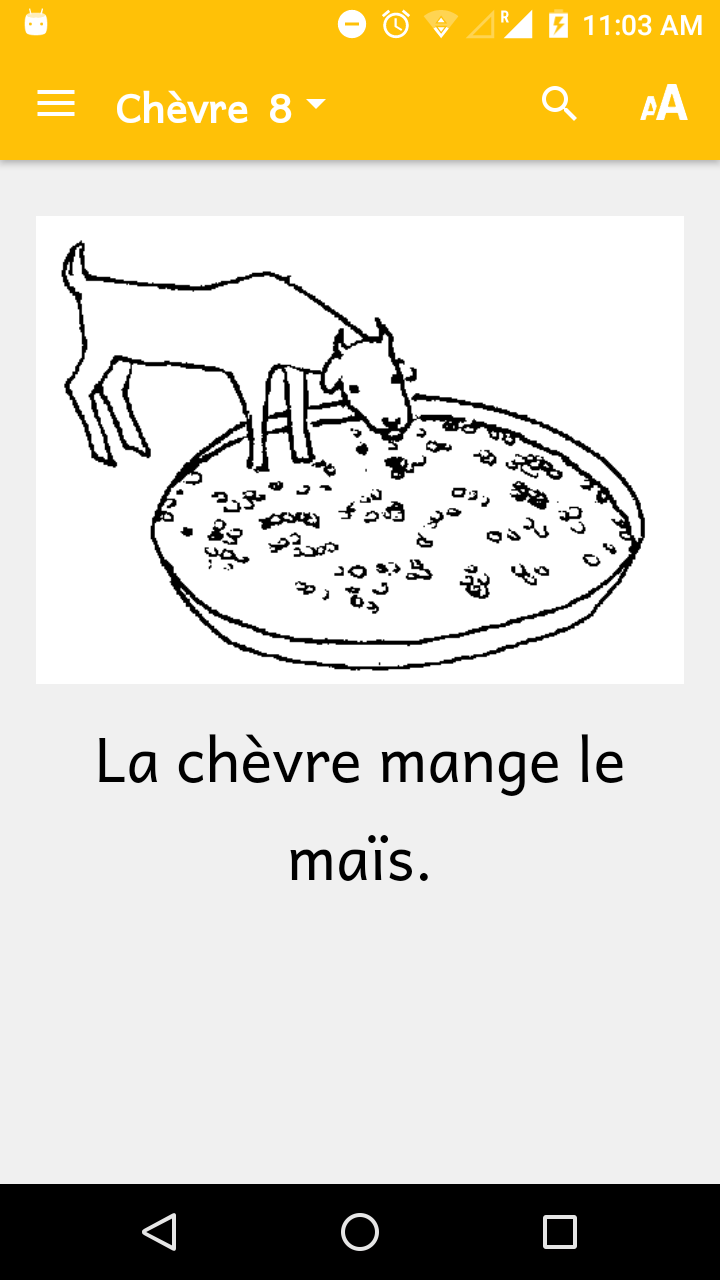720x1280 pixels.
Task: Open the hamburger navigation drawer
Action: point(56,104)
